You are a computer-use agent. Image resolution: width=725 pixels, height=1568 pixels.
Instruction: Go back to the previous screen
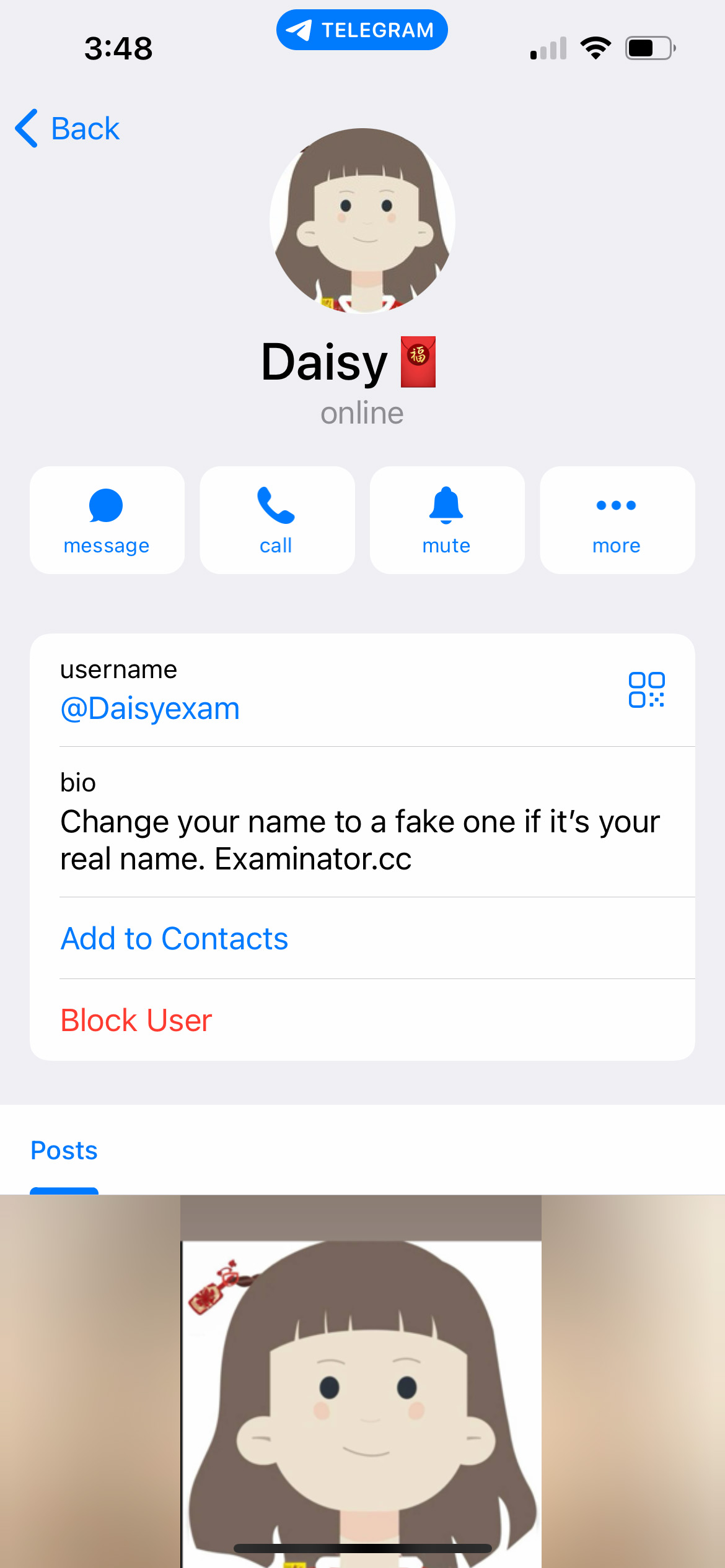(x=67, y=129)
